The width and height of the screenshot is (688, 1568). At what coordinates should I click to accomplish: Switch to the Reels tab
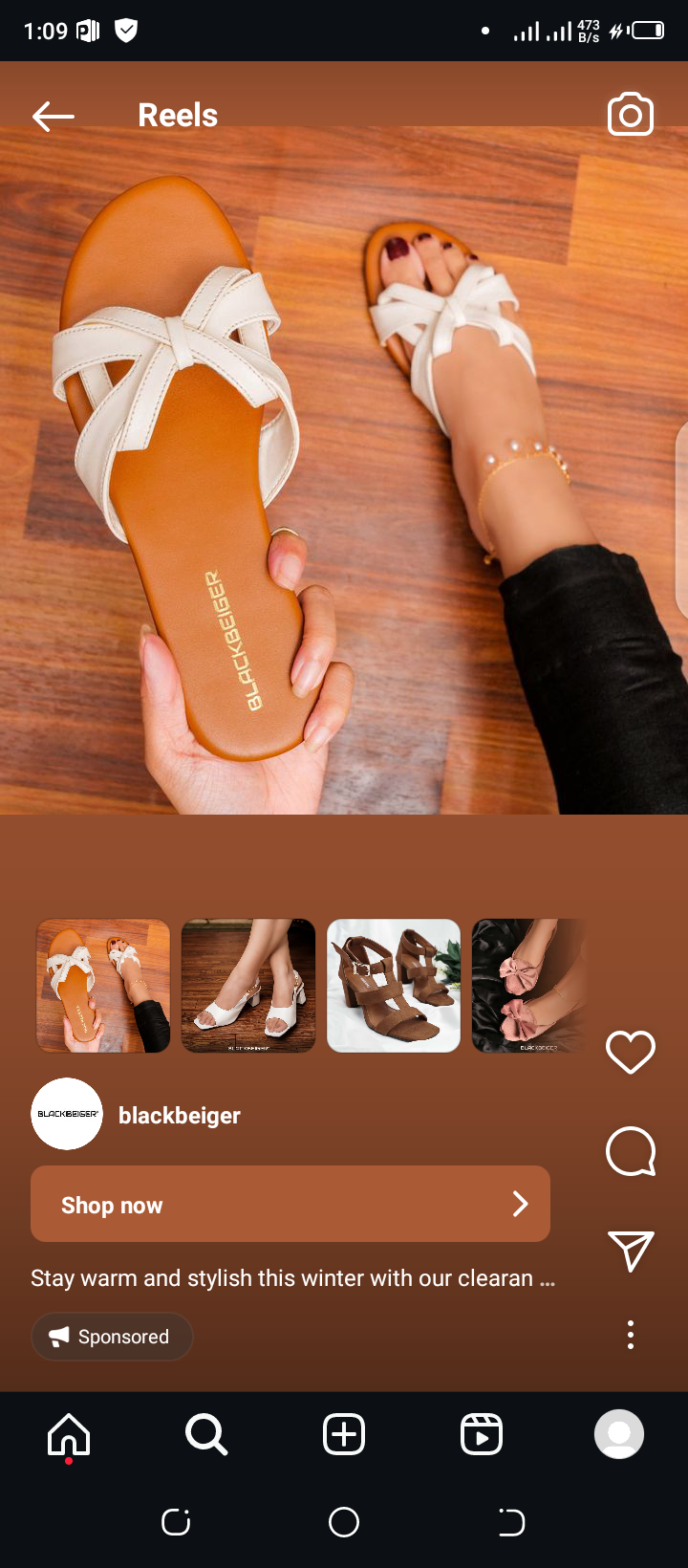482,1434
